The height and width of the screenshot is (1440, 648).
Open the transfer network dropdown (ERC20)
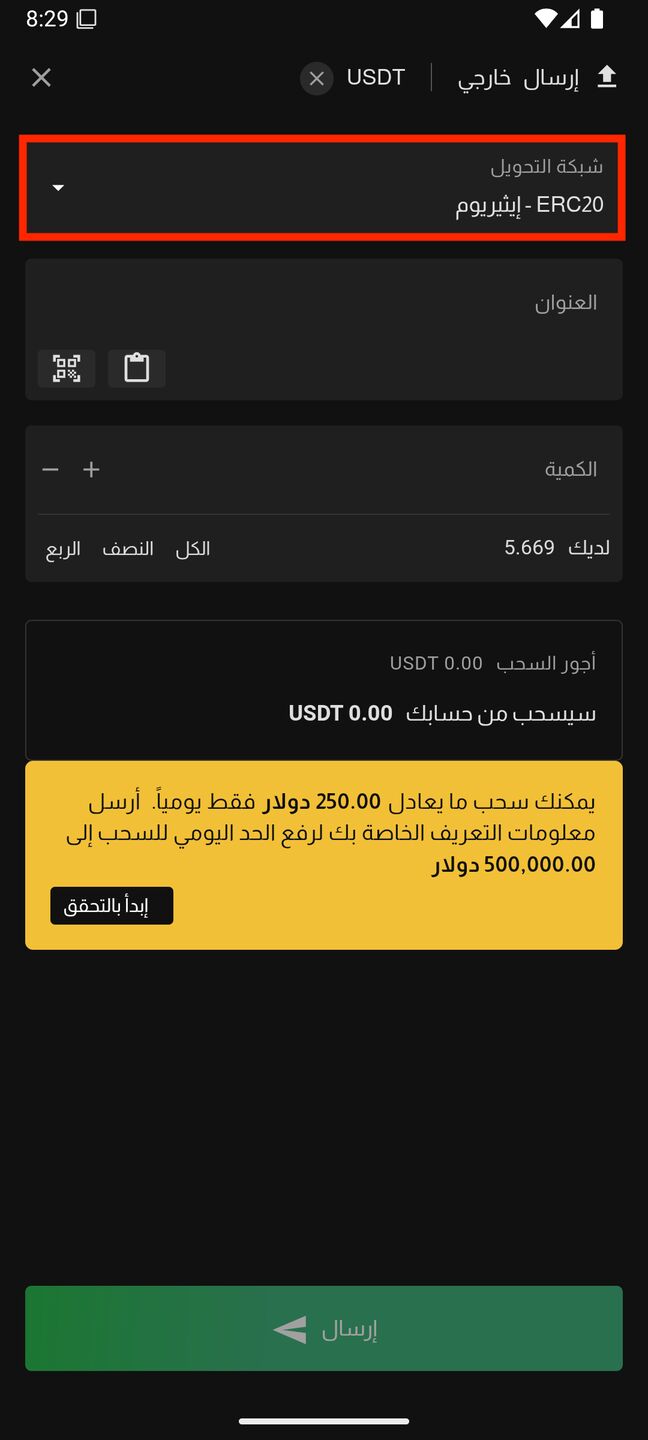click(324, 187)
